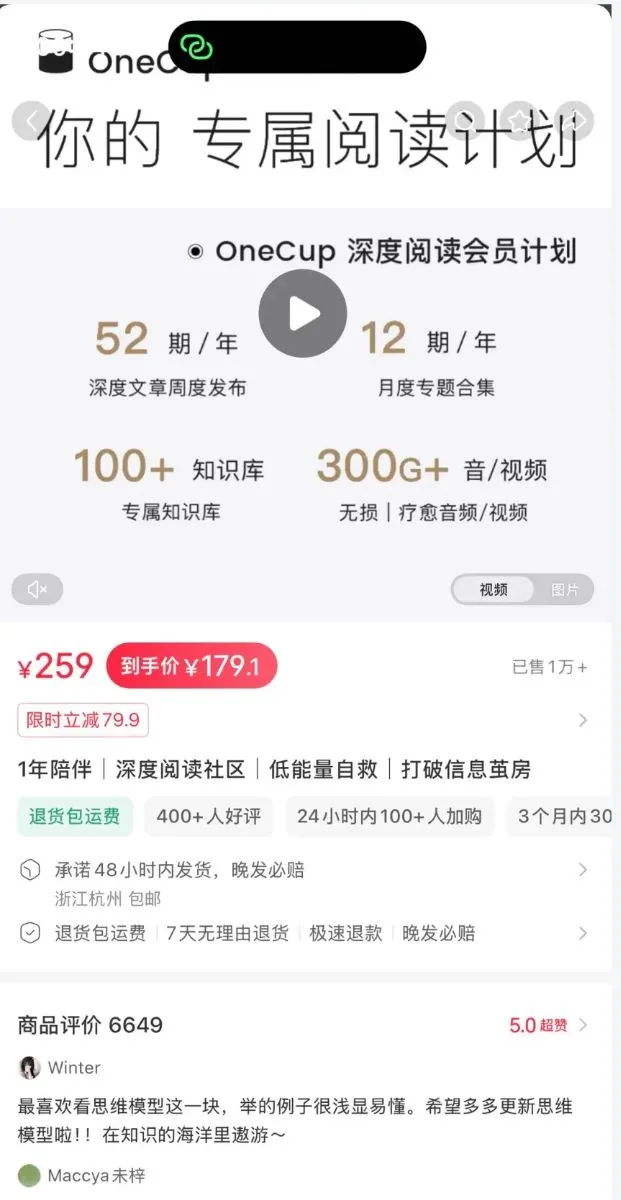Select the 24小时内100+人加购 chip
This screenshot has width=621, height=1200.
click(389, 816)
